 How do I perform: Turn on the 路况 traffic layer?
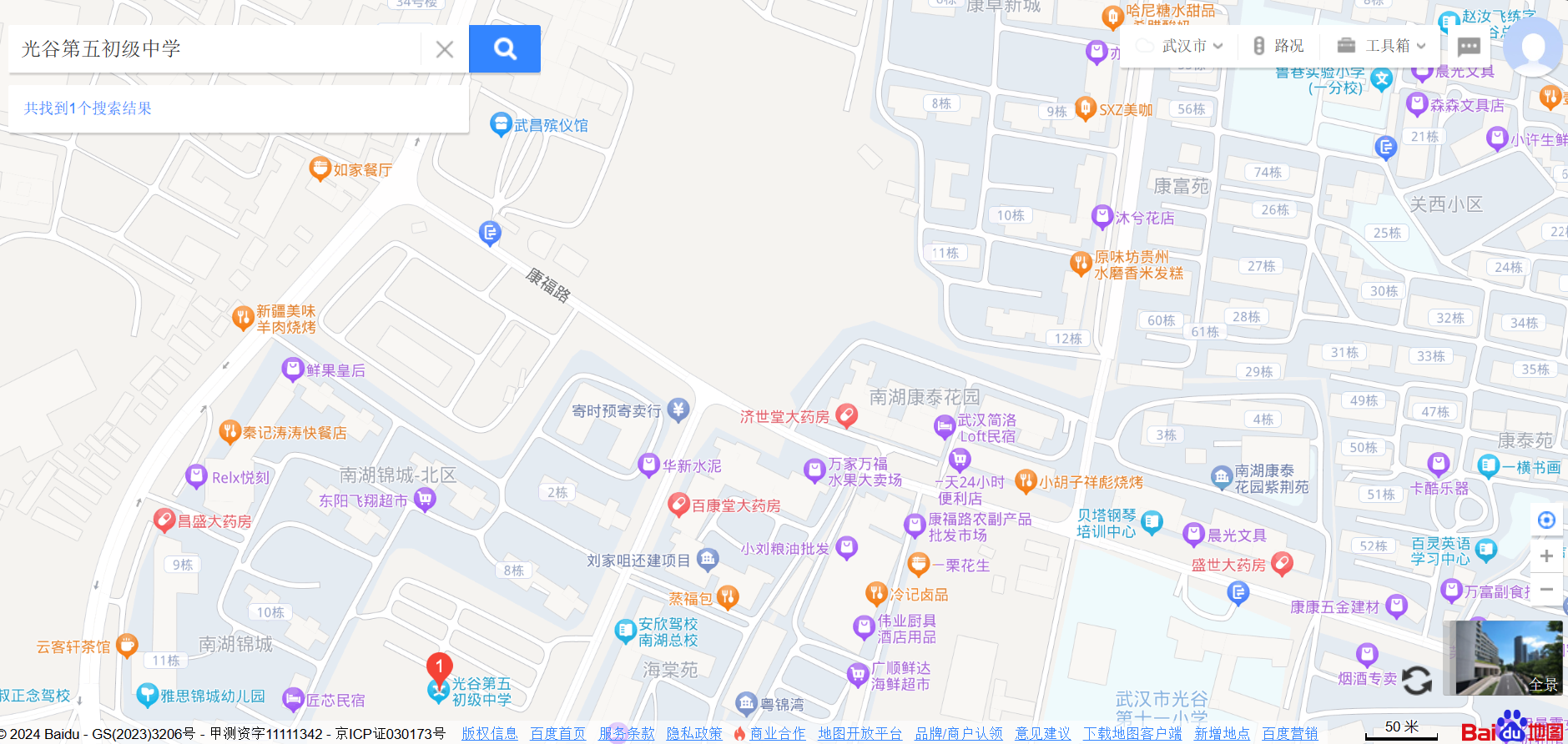[x=1278, y=46]
